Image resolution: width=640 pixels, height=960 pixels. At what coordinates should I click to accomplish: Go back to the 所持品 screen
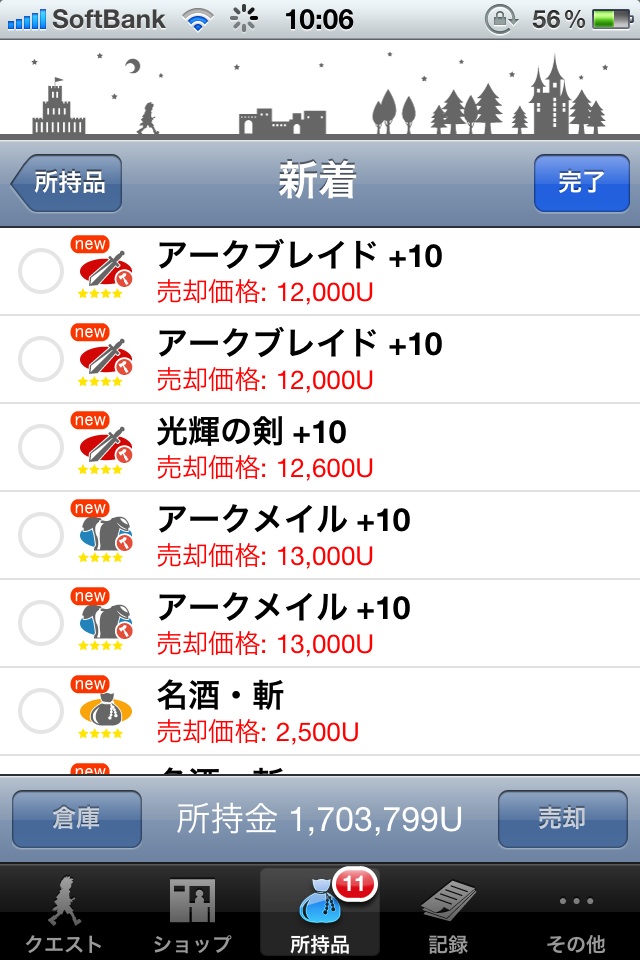point(68,183)
